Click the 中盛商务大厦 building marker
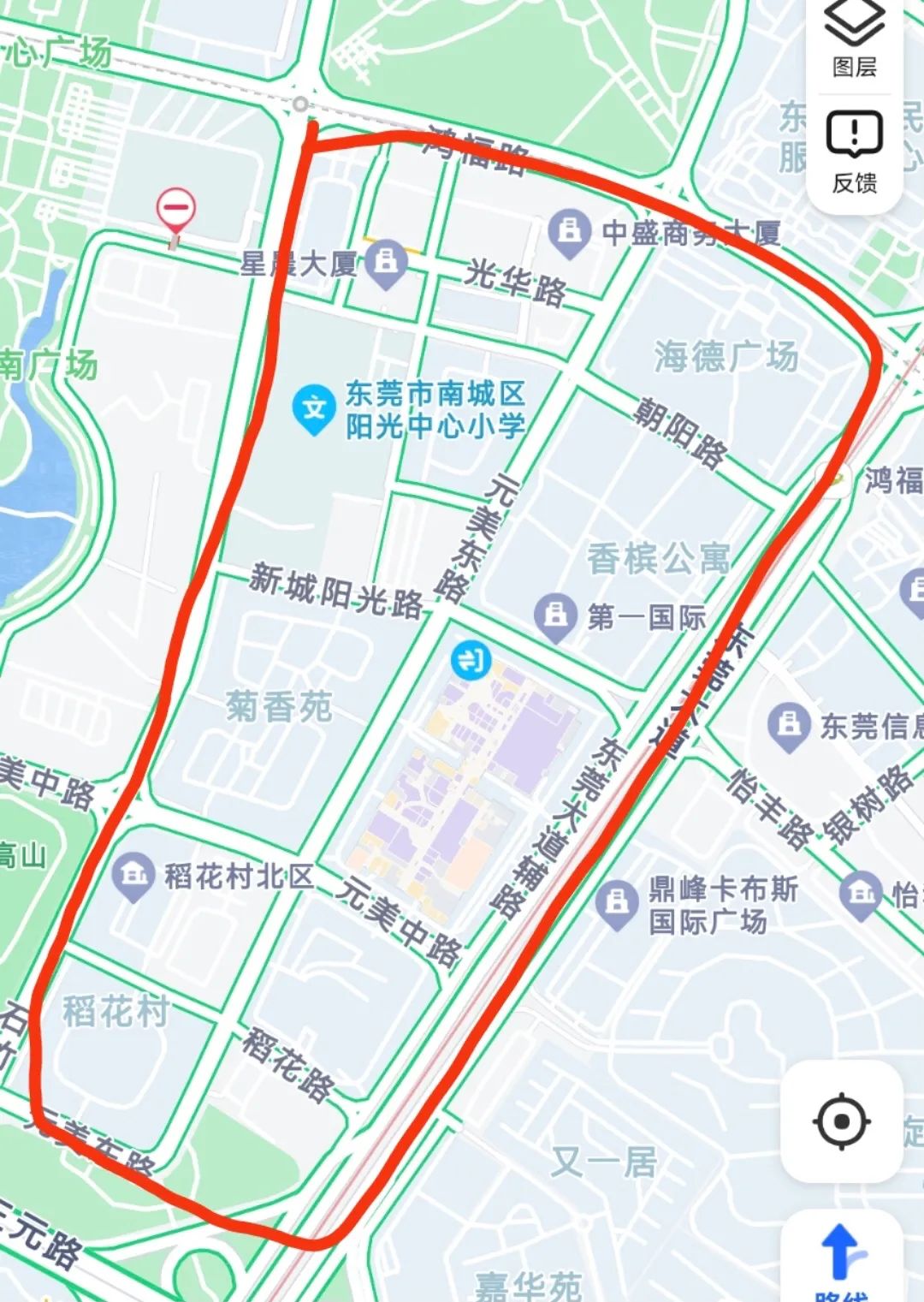Viewport: 924px width, 1302px height. pos(567,230)
